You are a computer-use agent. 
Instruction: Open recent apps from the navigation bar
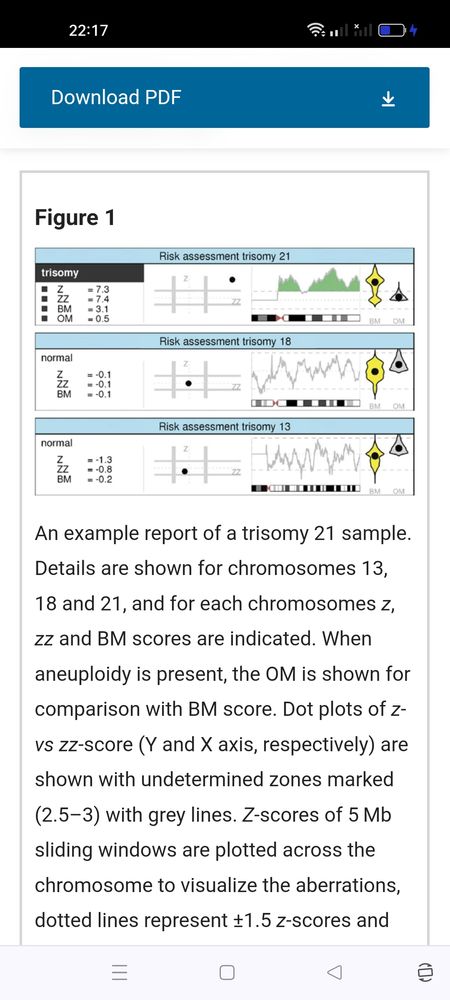pyautogui.click(x=120, y=972)
